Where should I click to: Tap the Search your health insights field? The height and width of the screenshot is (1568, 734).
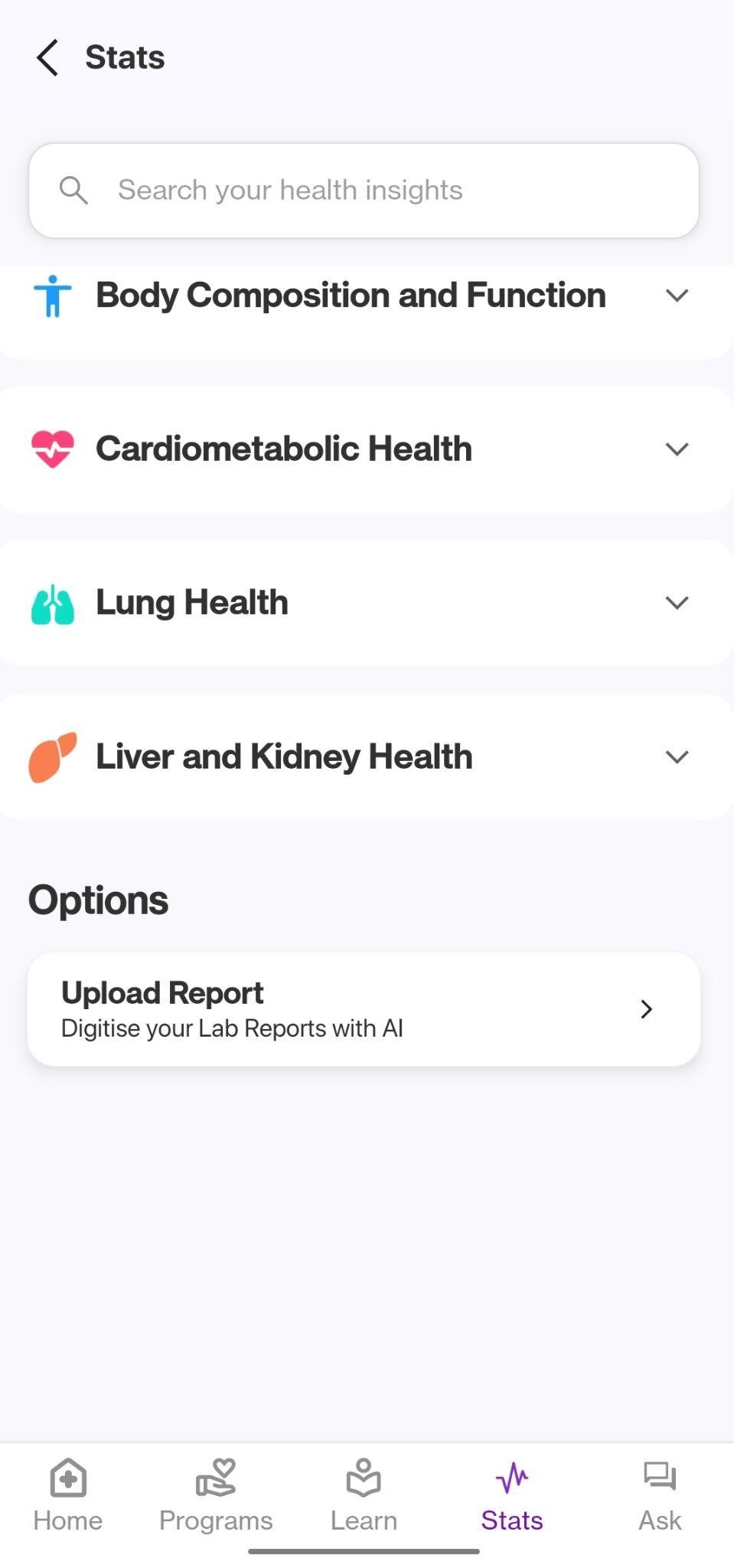(x=364, y=190)
